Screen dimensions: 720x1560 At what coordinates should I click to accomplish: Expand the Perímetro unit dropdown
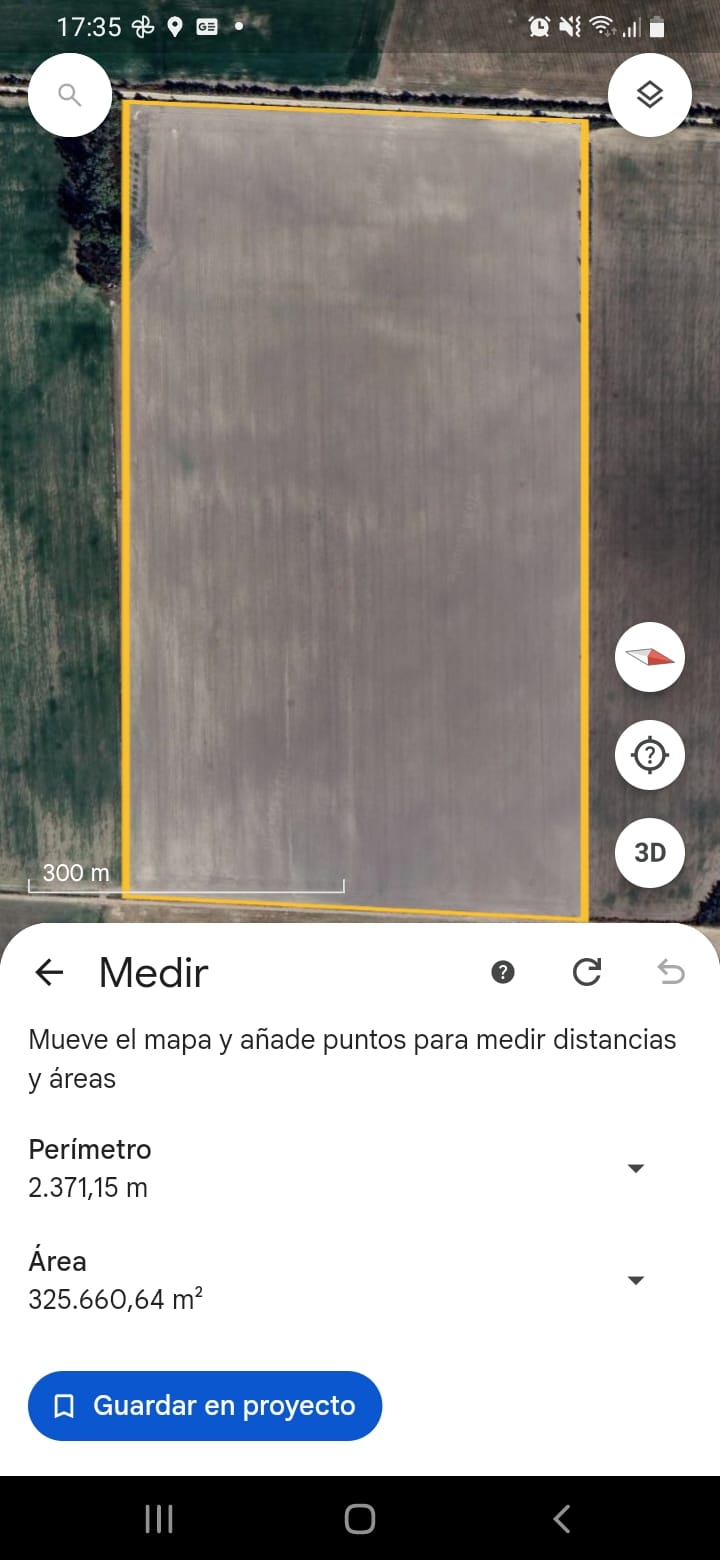point(635,1168)
